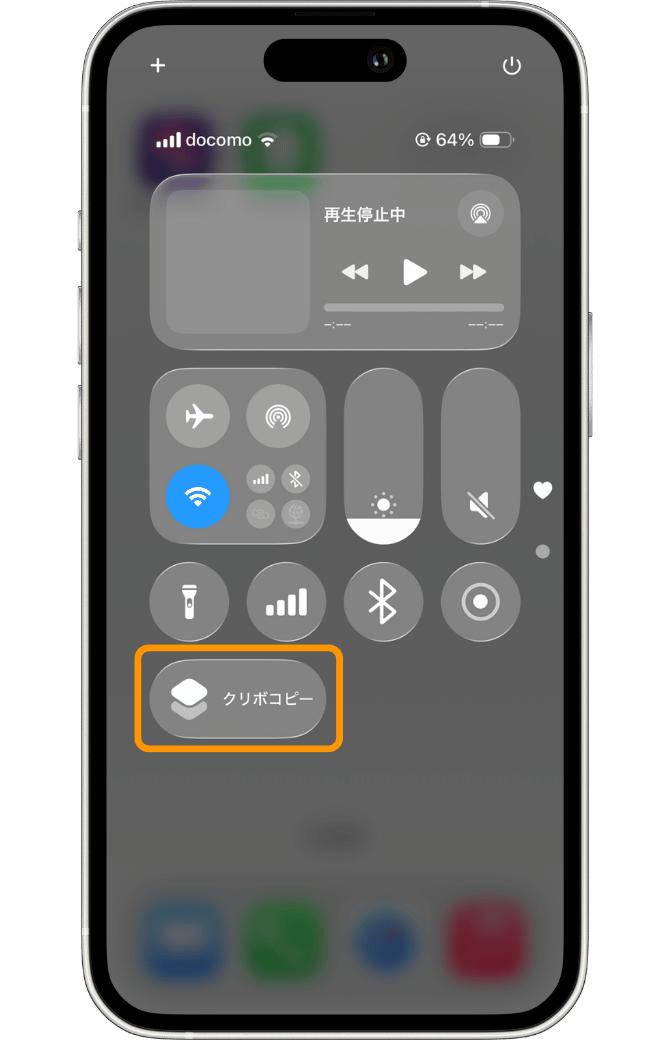670x1040 pixels.
Task: Run the クリボコピー shortcut
Action: (x=238, y=698)
